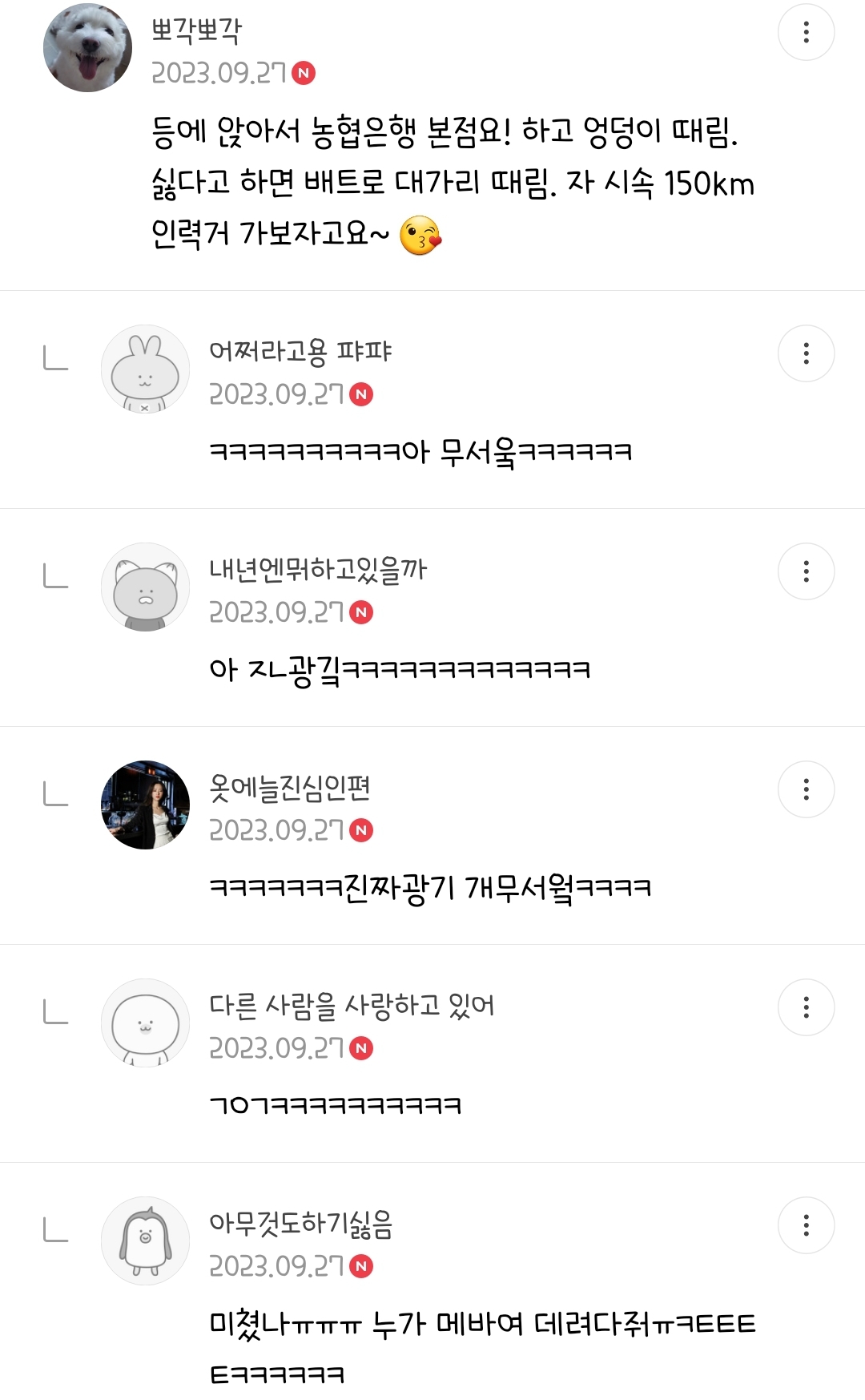Screen dimensions: 865x1400
Task: Open 내년엔뭐하고있을까's avatar profile
Action: pyautogui.click(x=145, y=587)
